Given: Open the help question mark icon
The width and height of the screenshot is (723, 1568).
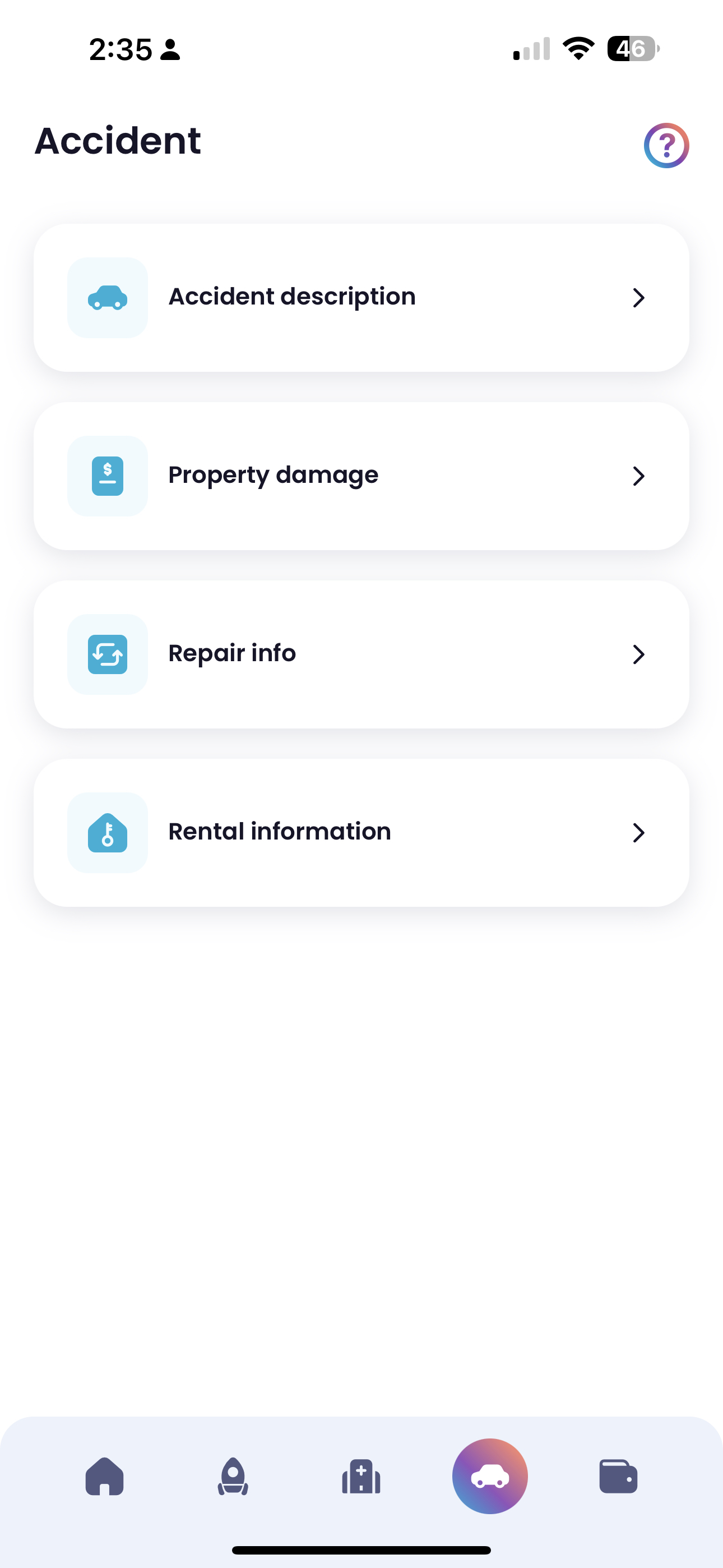Looking at the screenshot, I should point(666,145).
